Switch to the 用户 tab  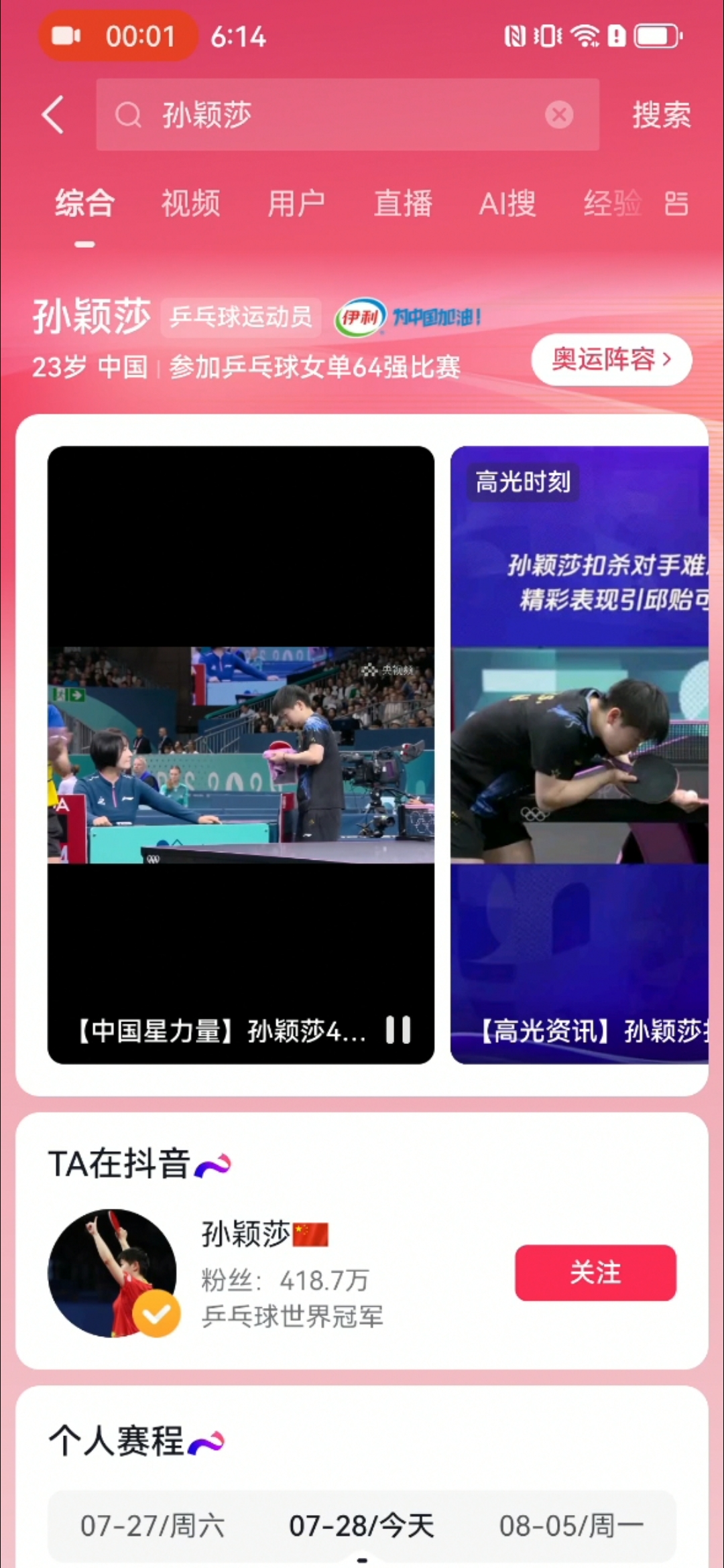coord(296,203)
